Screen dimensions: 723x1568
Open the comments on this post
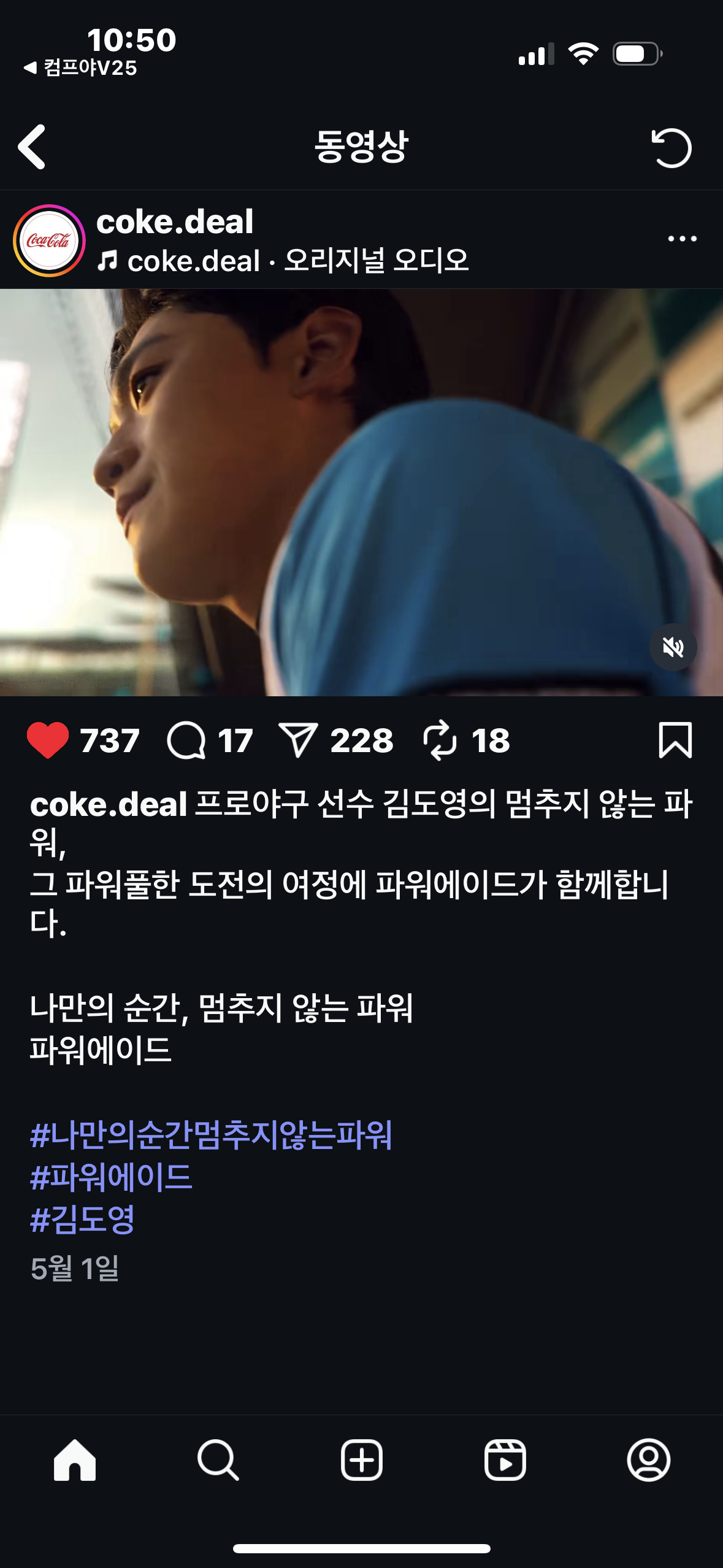(x=186, y=740)
